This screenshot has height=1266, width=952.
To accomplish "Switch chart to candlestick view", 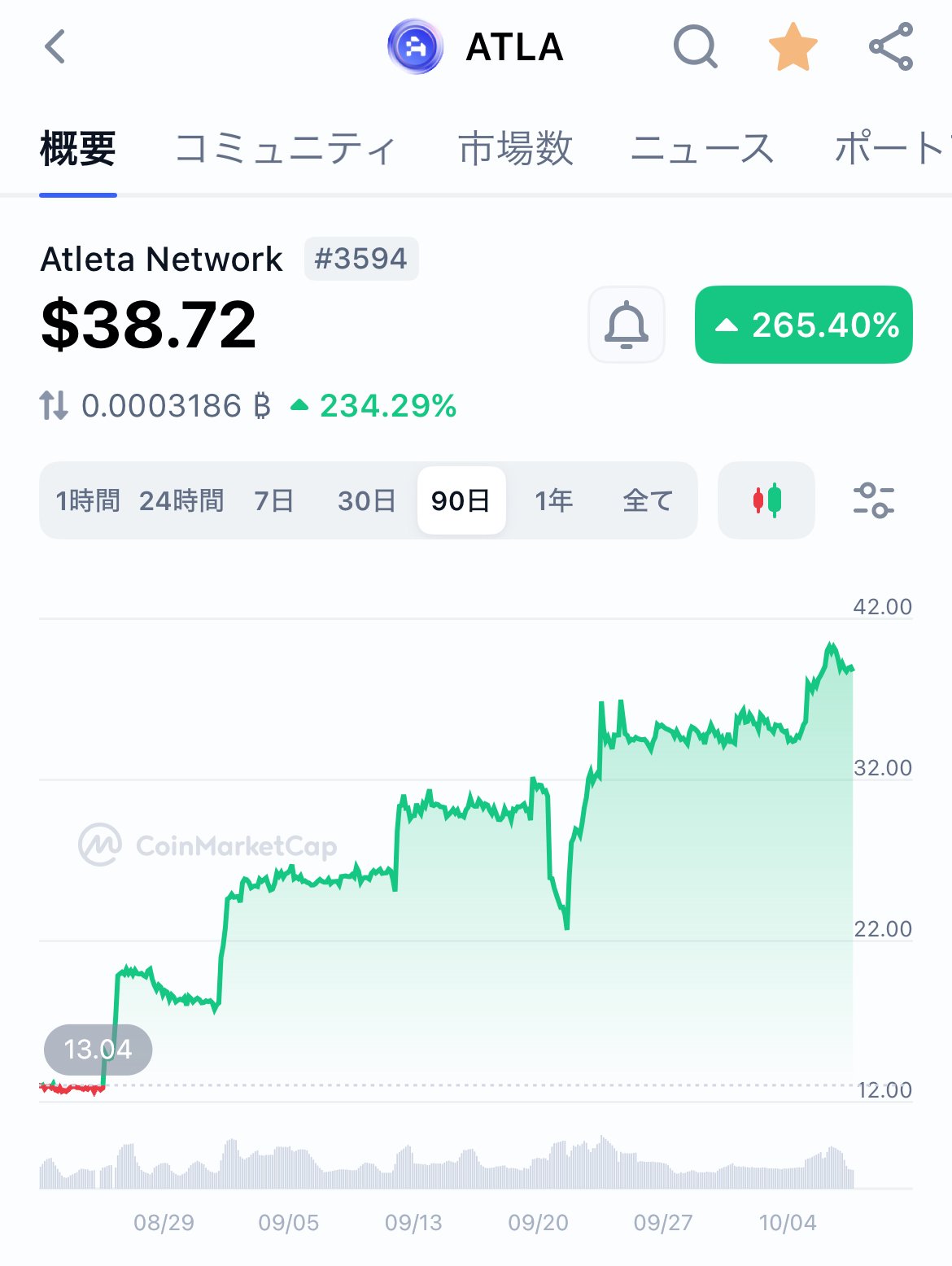I will pyautogui.click(x=765, y=500).
